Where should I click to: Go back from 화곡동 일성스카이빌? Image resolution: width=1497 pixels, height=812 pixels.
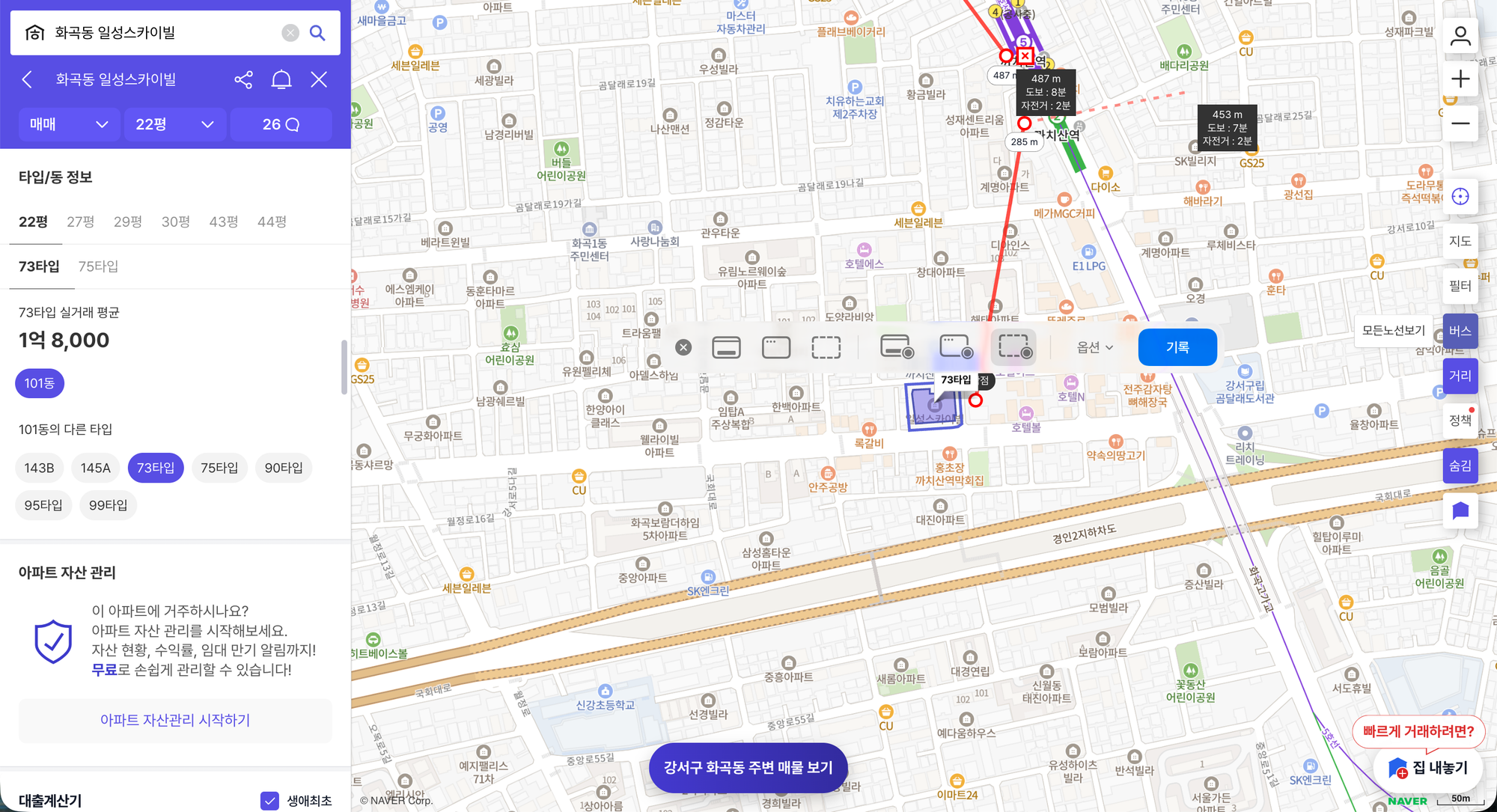27,79
